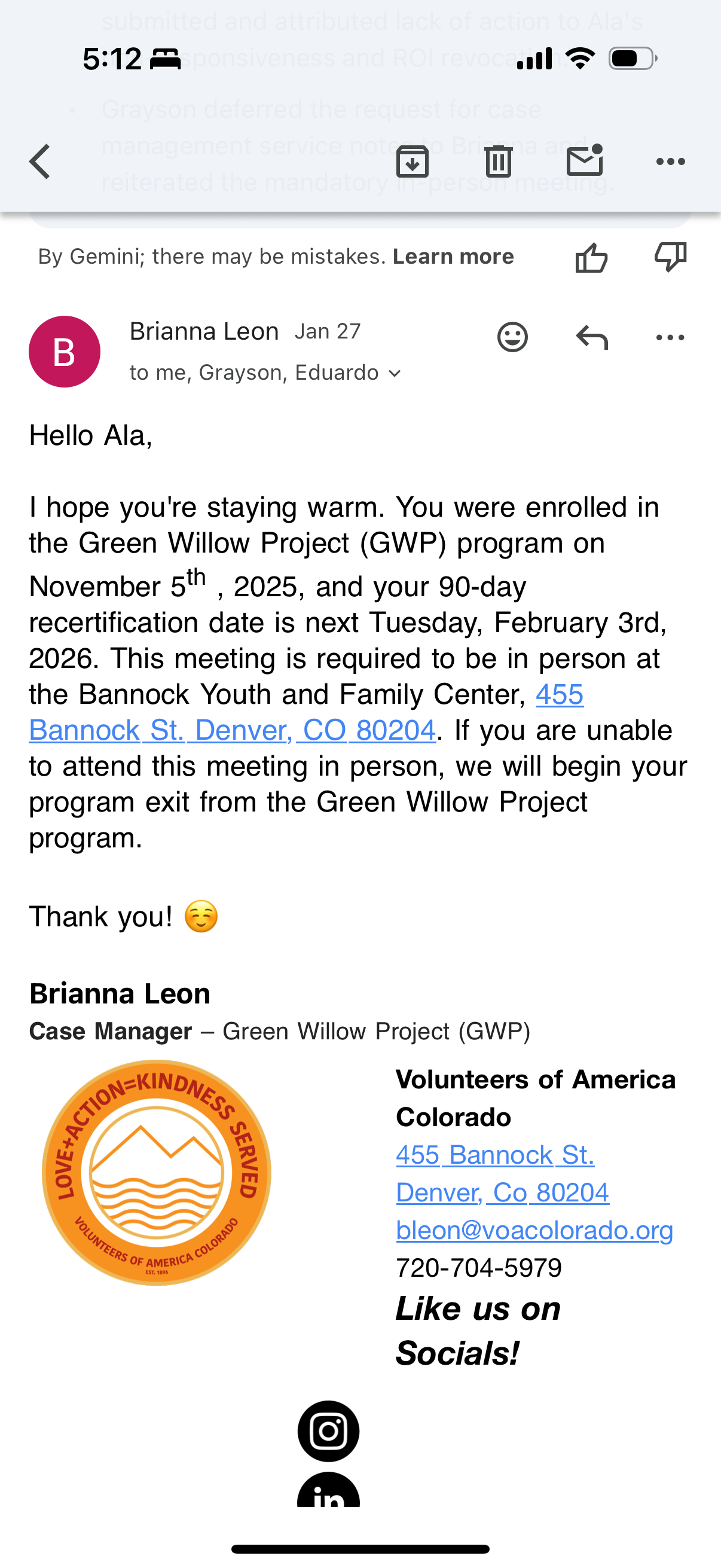
Task: Open the Instagram social icon
Action: (x=329, y=1431)
